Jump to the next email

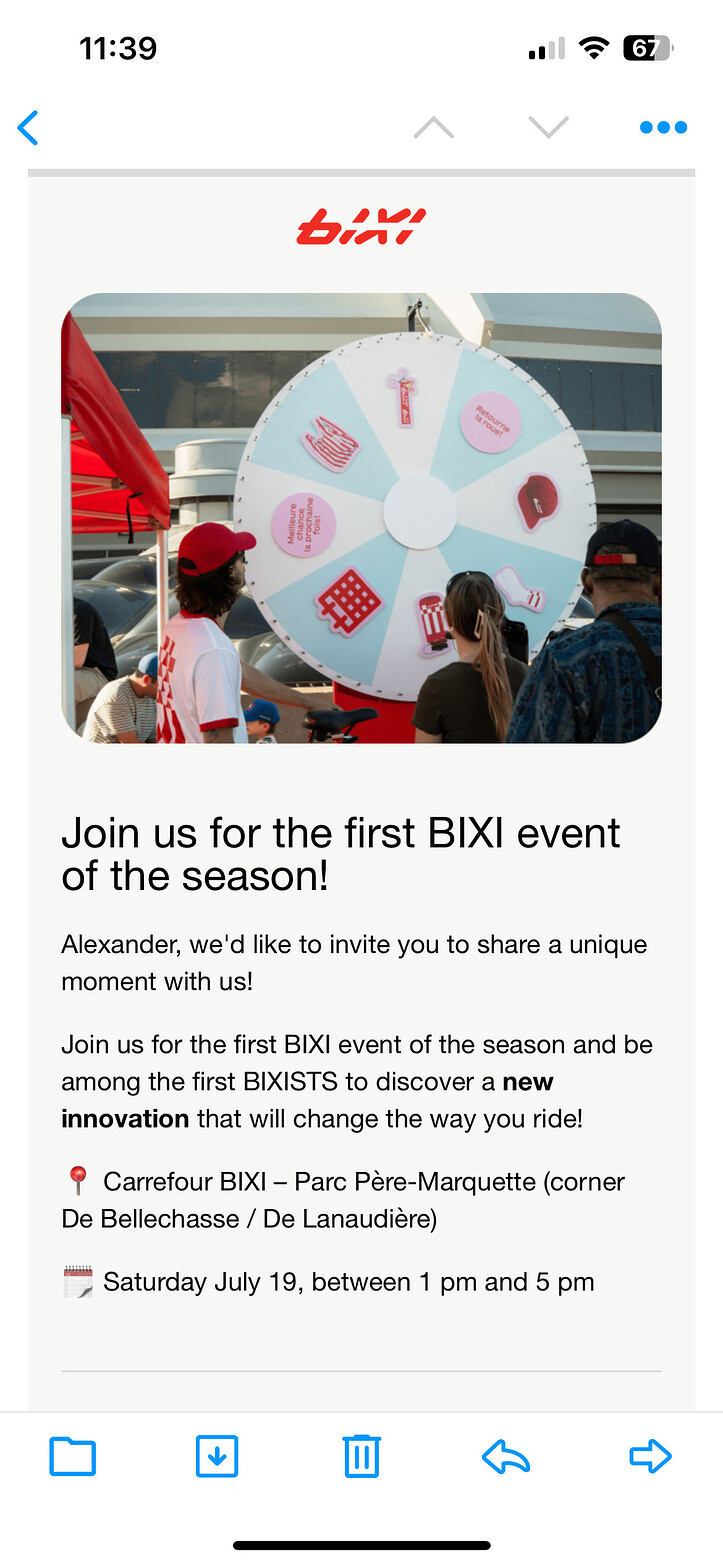pyautogui.click(x=548, y=127)
